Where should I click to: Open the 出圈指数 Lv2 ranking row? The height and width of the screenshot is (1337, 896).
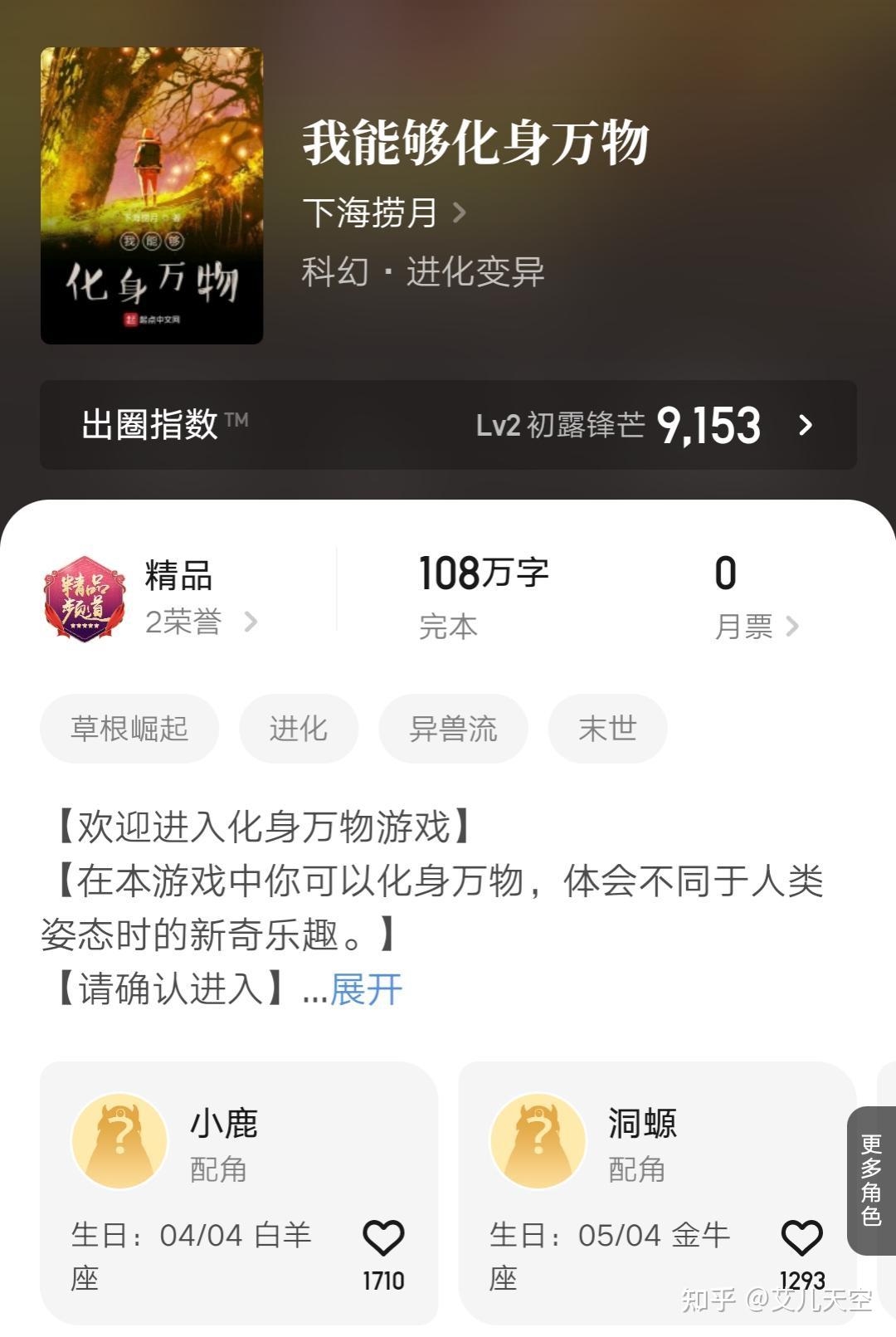(x=448, y=425)
